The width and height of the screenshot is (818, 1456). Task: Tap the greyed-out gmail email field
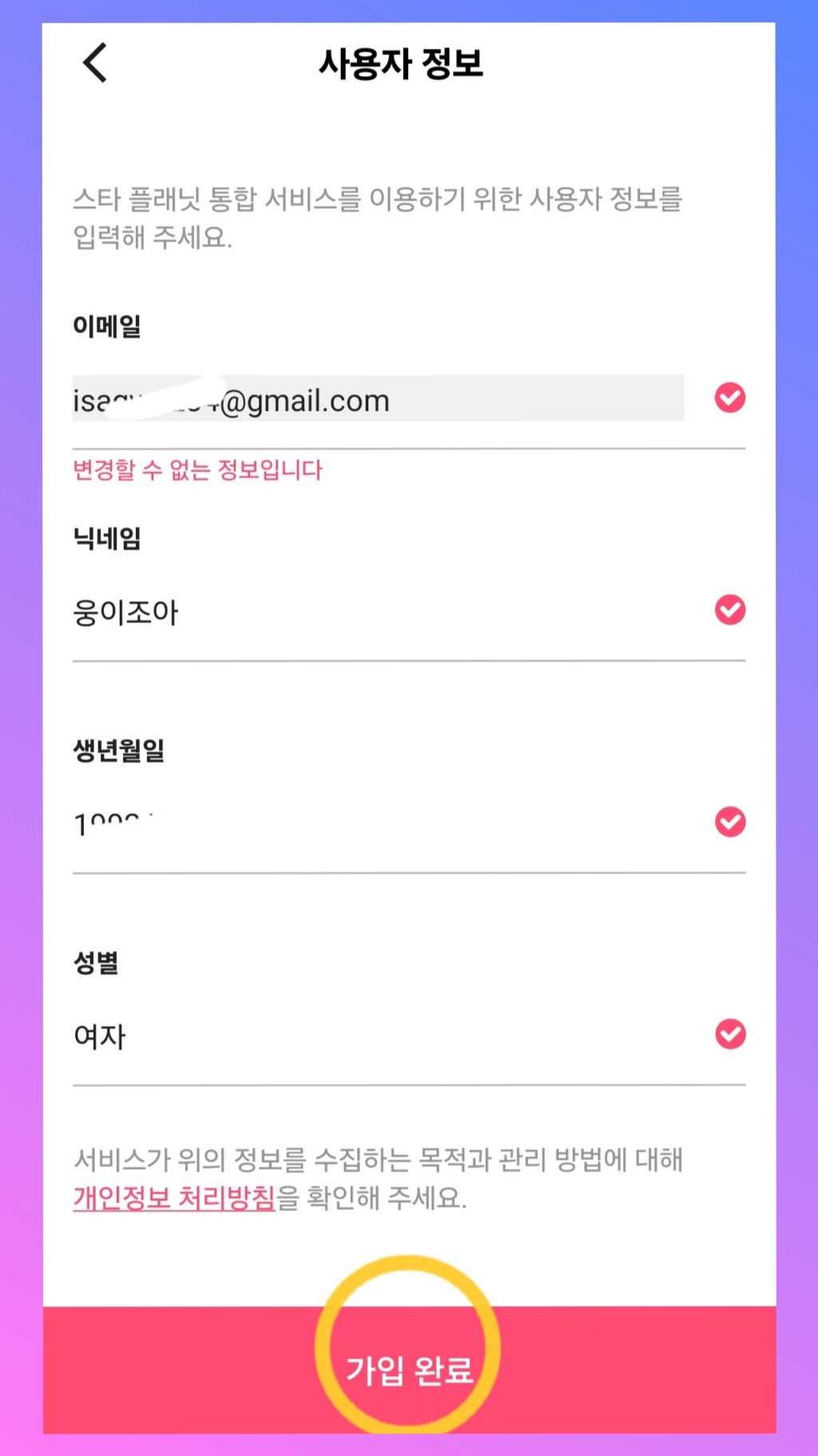(x=378, y=398)
